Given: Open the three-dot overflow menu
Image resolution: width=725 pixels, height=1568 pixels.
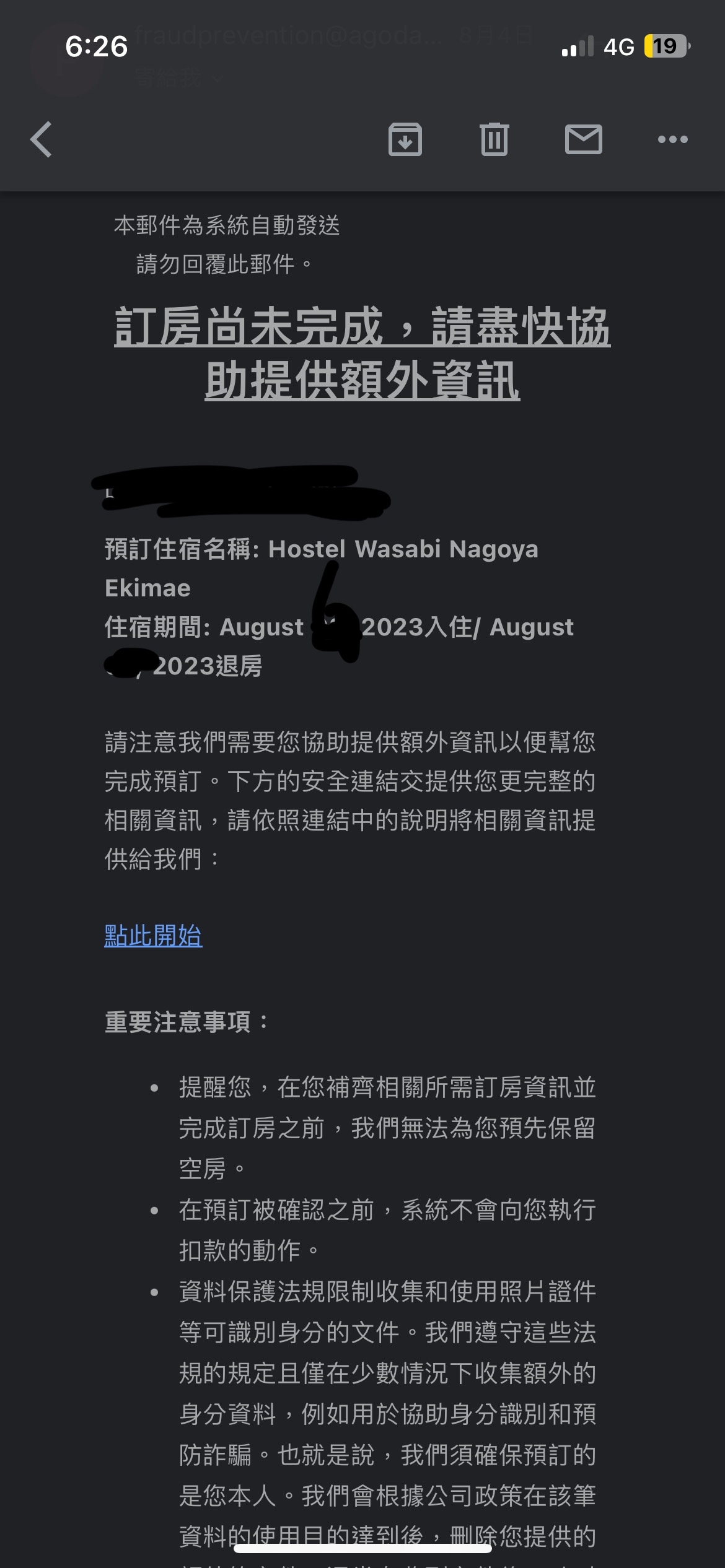Looking at the screenshot, I should (x=672, y=139).
